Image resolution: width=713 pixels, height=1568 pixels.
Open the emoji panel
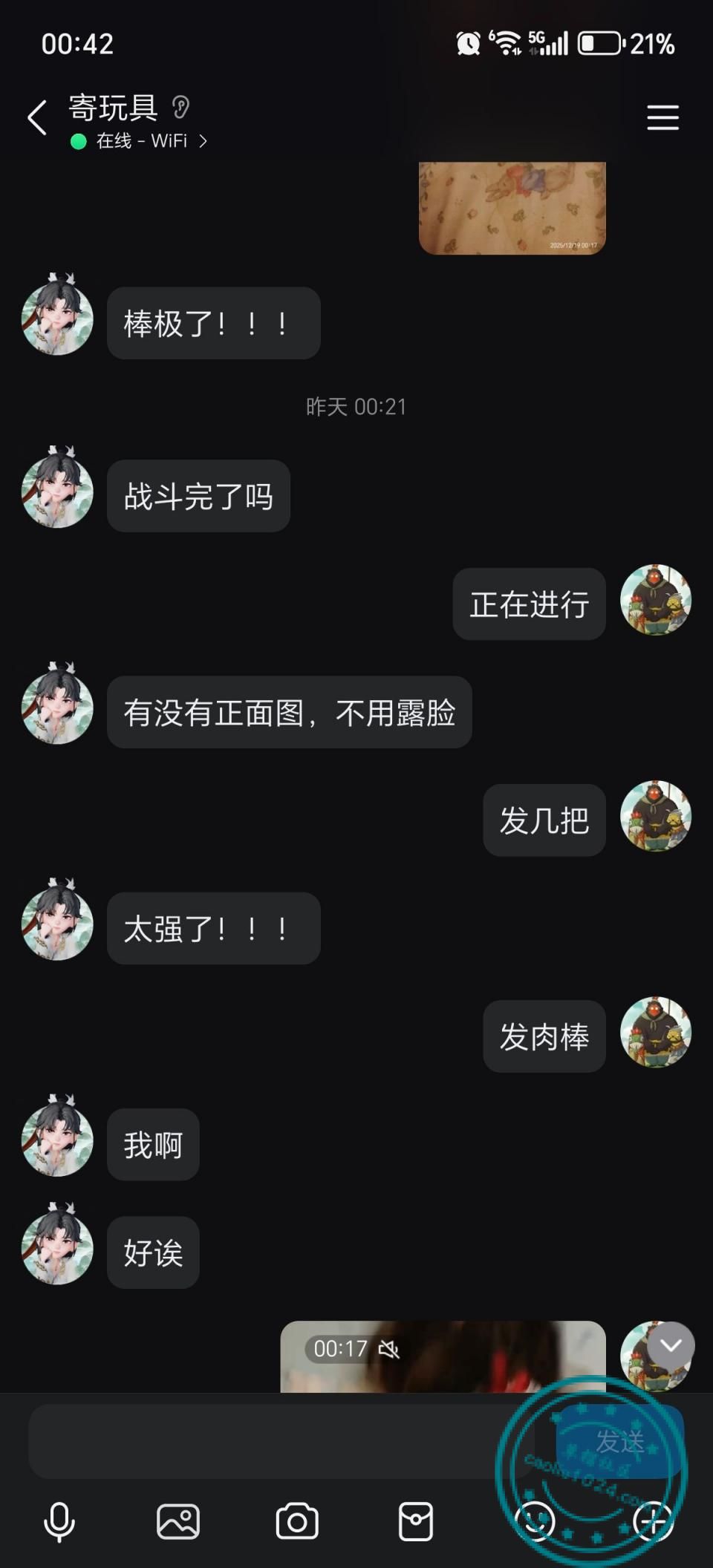tap(535, 1522)
